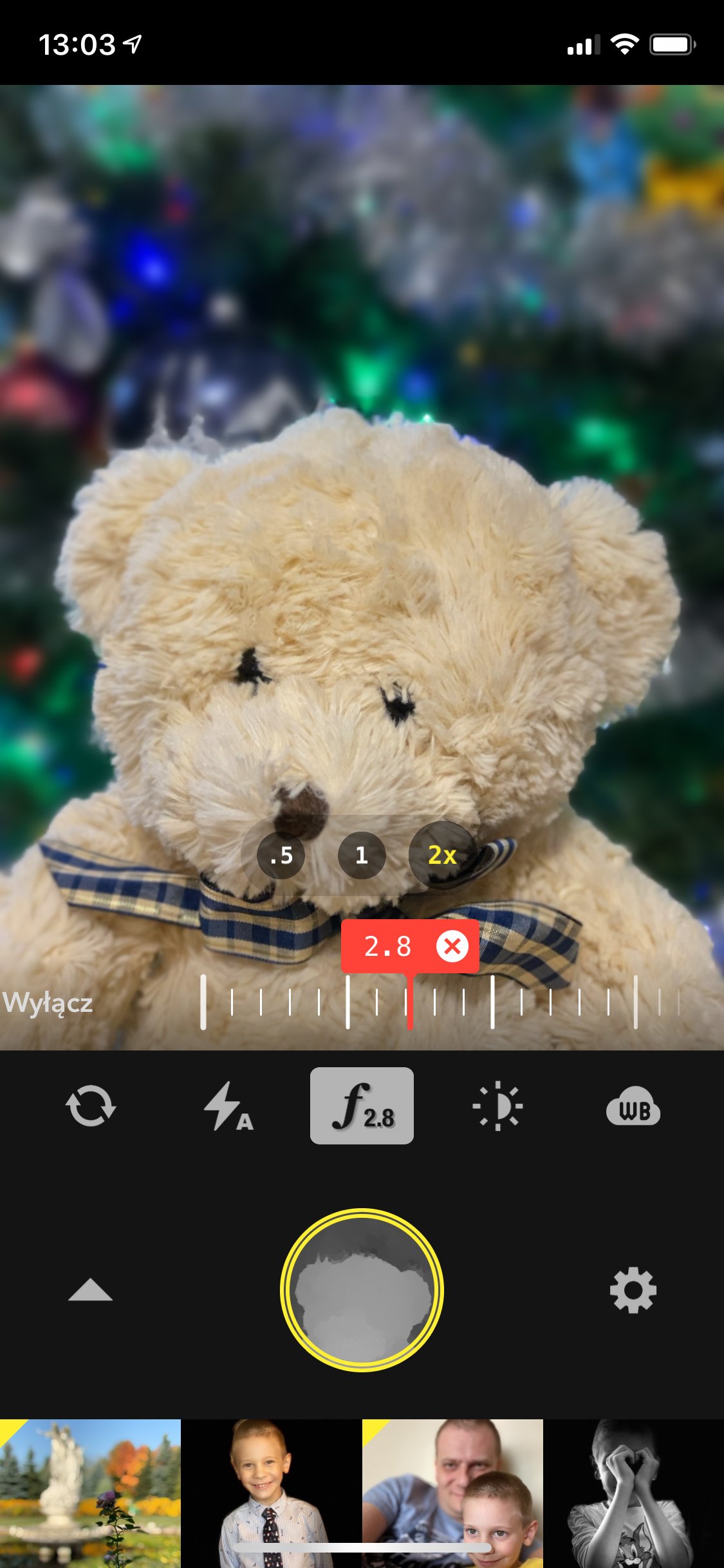
Task: Take a photo with the shutter button
Action: point(362,1290)
